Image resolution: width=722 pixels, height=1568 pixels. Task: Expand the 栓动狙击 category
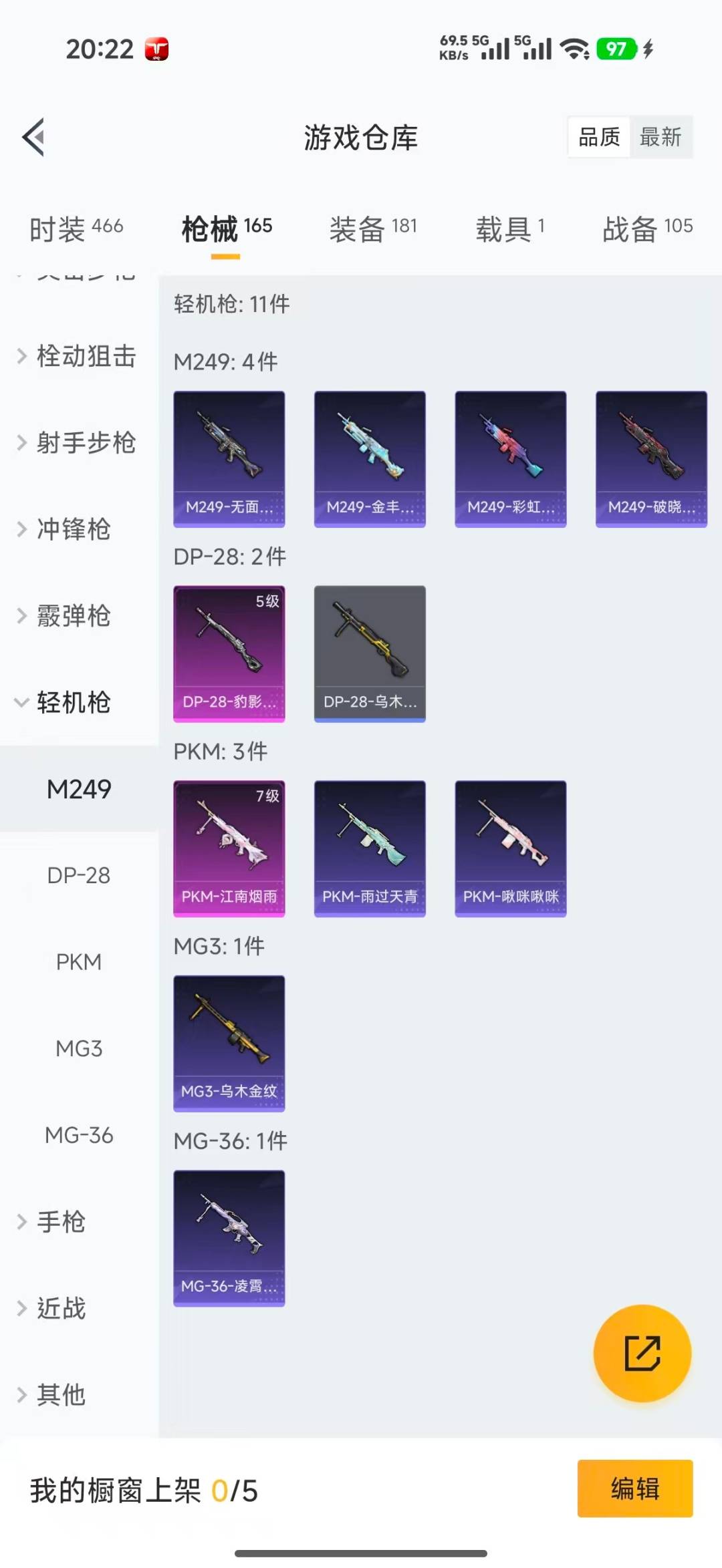(84, 356)
